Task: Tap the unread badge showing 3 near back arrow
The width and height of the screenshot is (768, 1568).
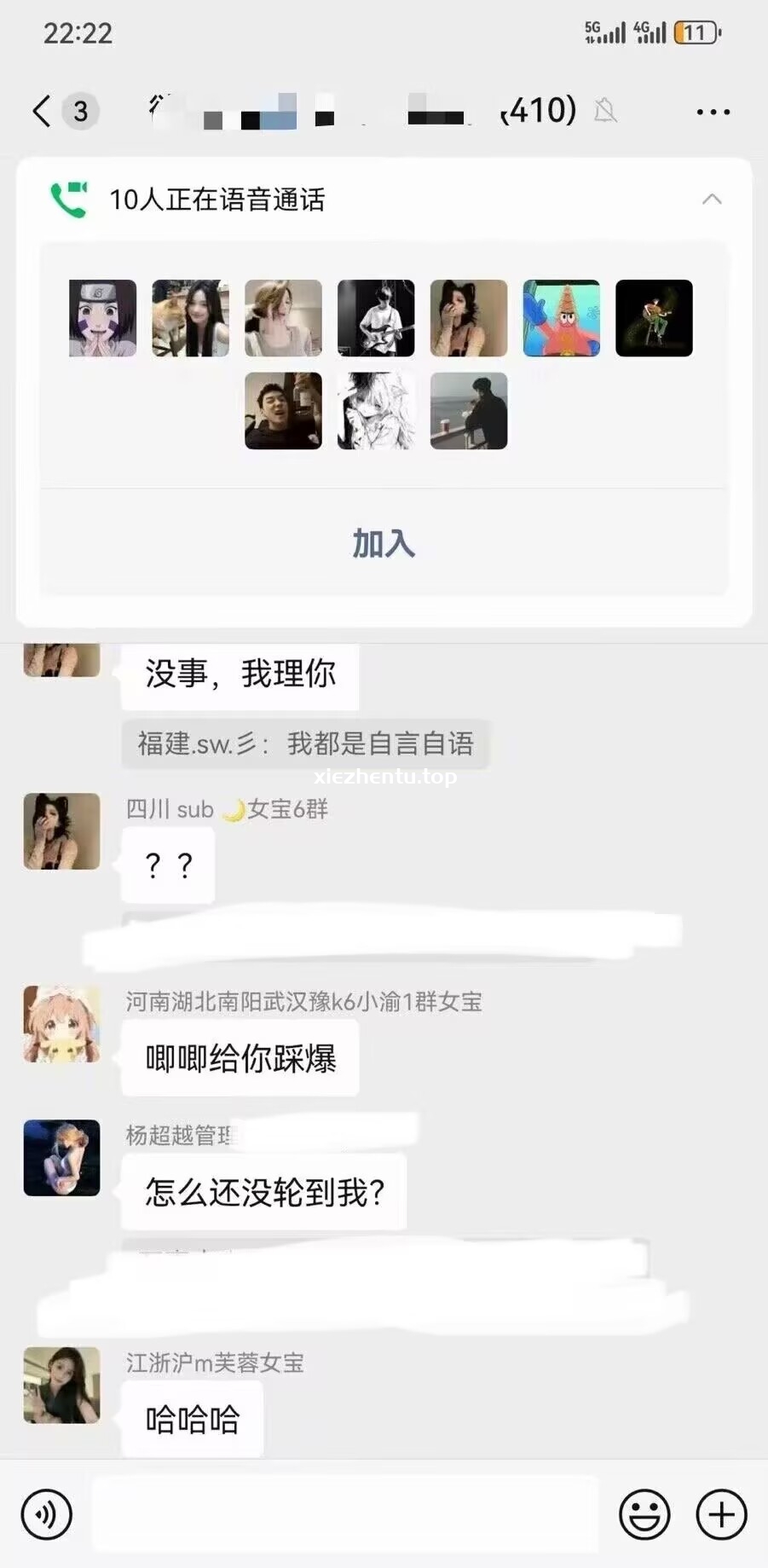Action: pyautogui.click(x=79, y=111)
